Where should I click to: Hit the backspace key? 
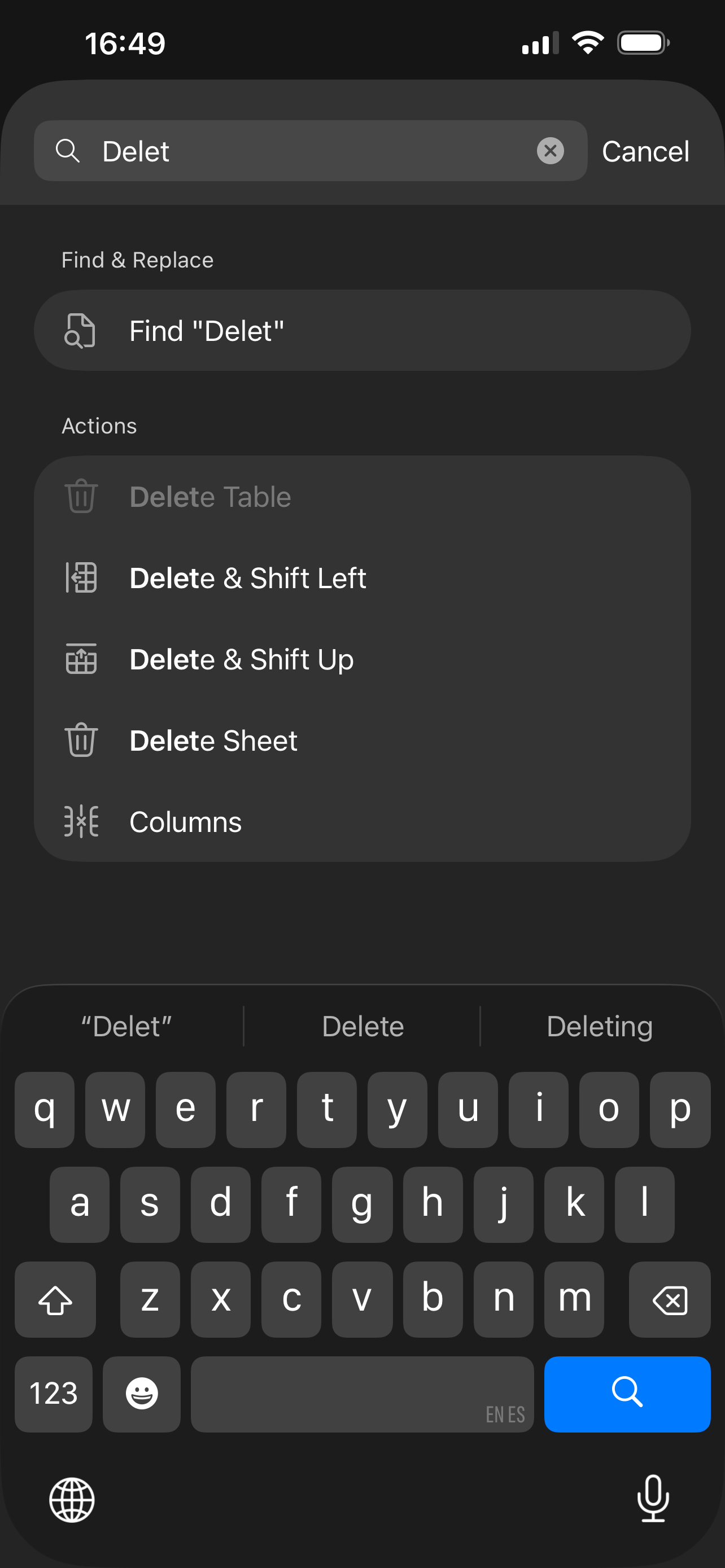669,1299
